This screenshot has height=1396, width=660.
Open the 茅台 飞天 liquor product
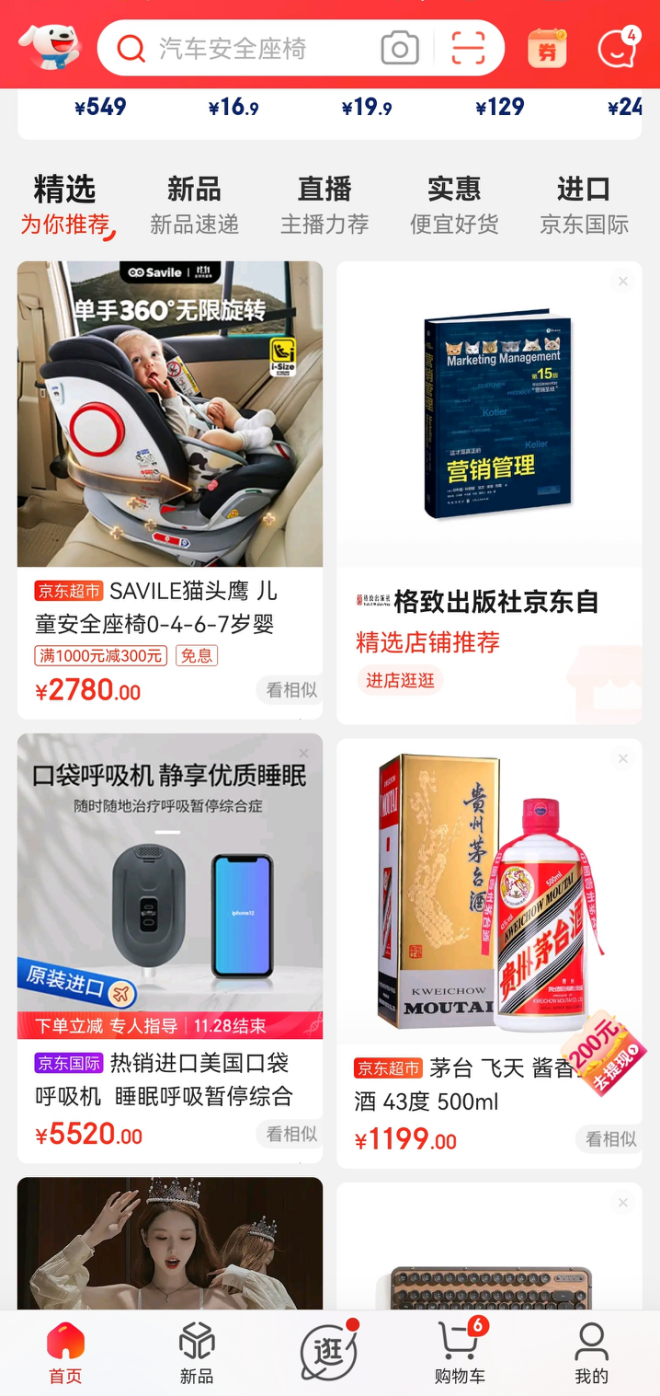tap(489, 900)
